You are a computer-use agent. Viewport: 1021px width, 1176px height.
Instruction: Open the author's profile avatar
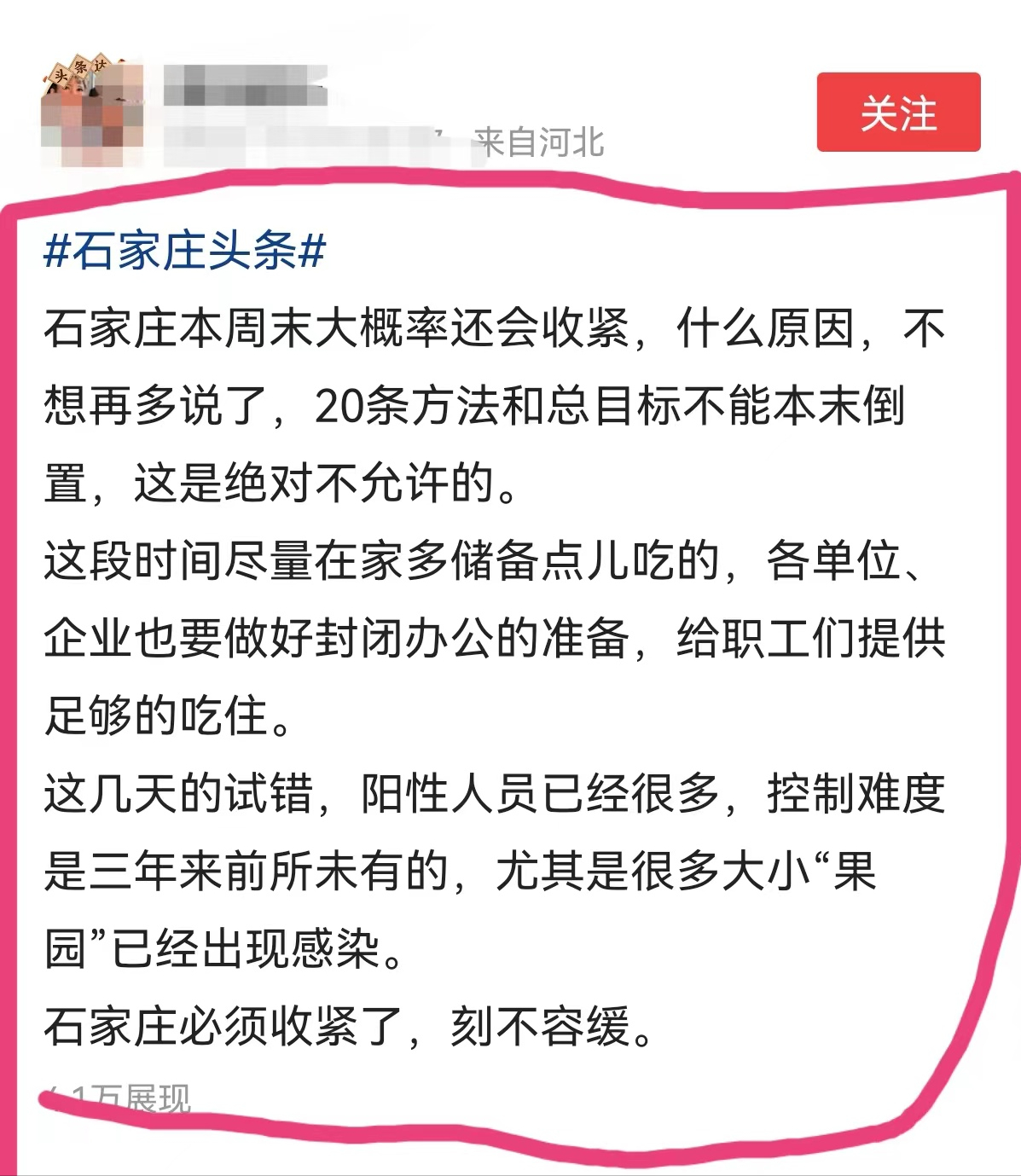tap(91, 111)
